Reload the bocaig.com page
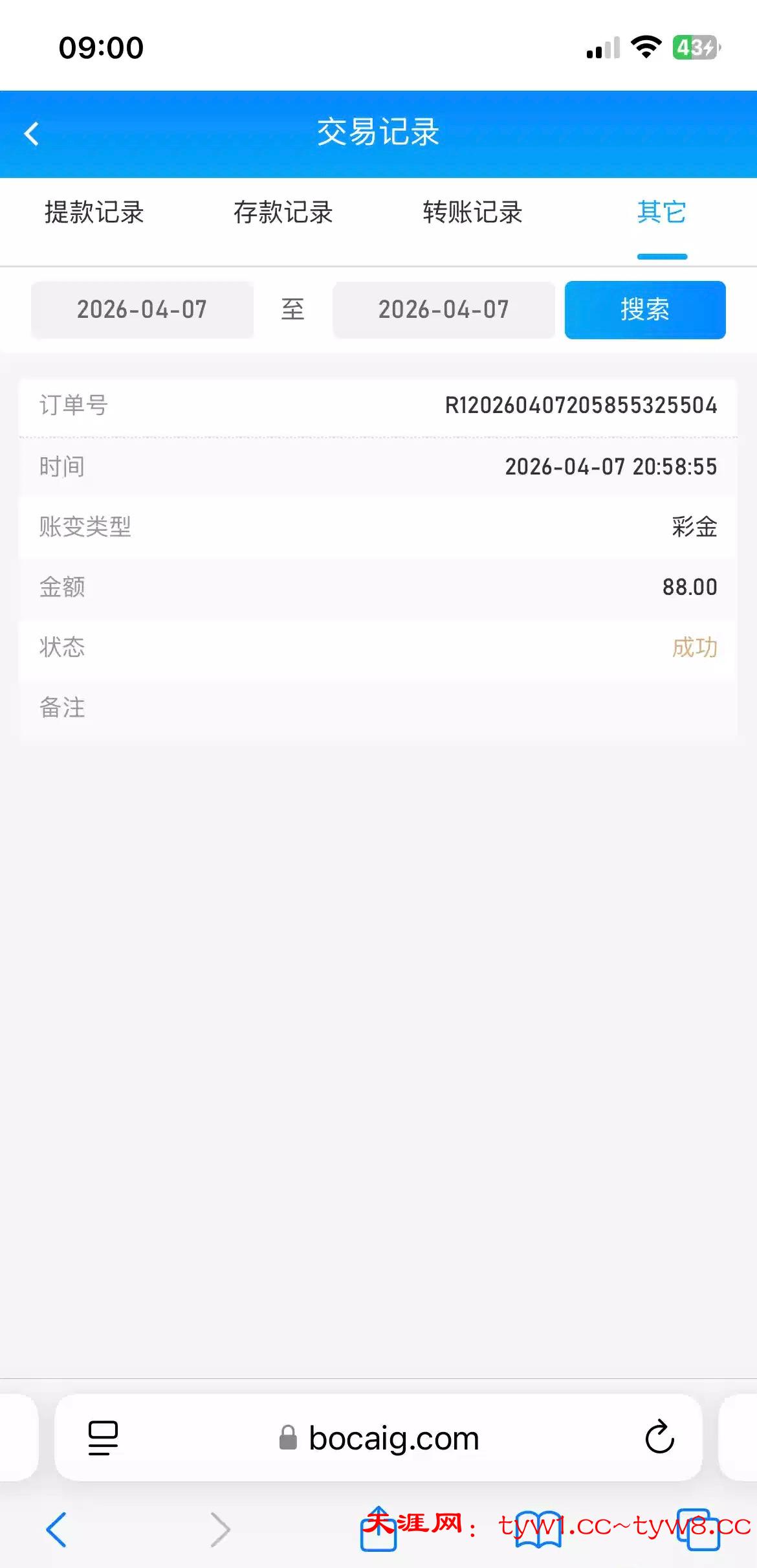 click(659, 1437)
